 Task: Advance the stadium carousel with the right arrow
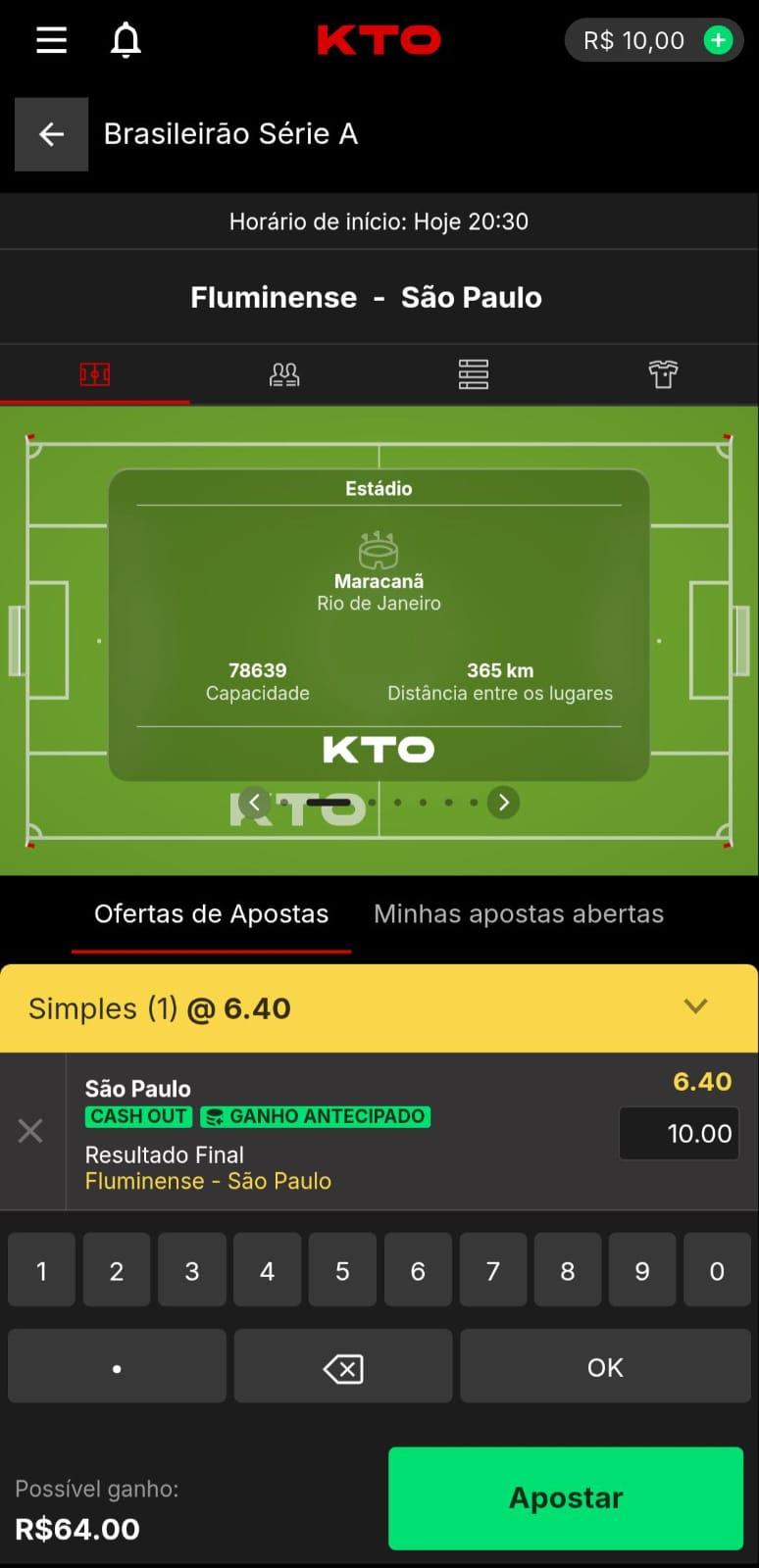pyautogui.click(x=503, y=802)
